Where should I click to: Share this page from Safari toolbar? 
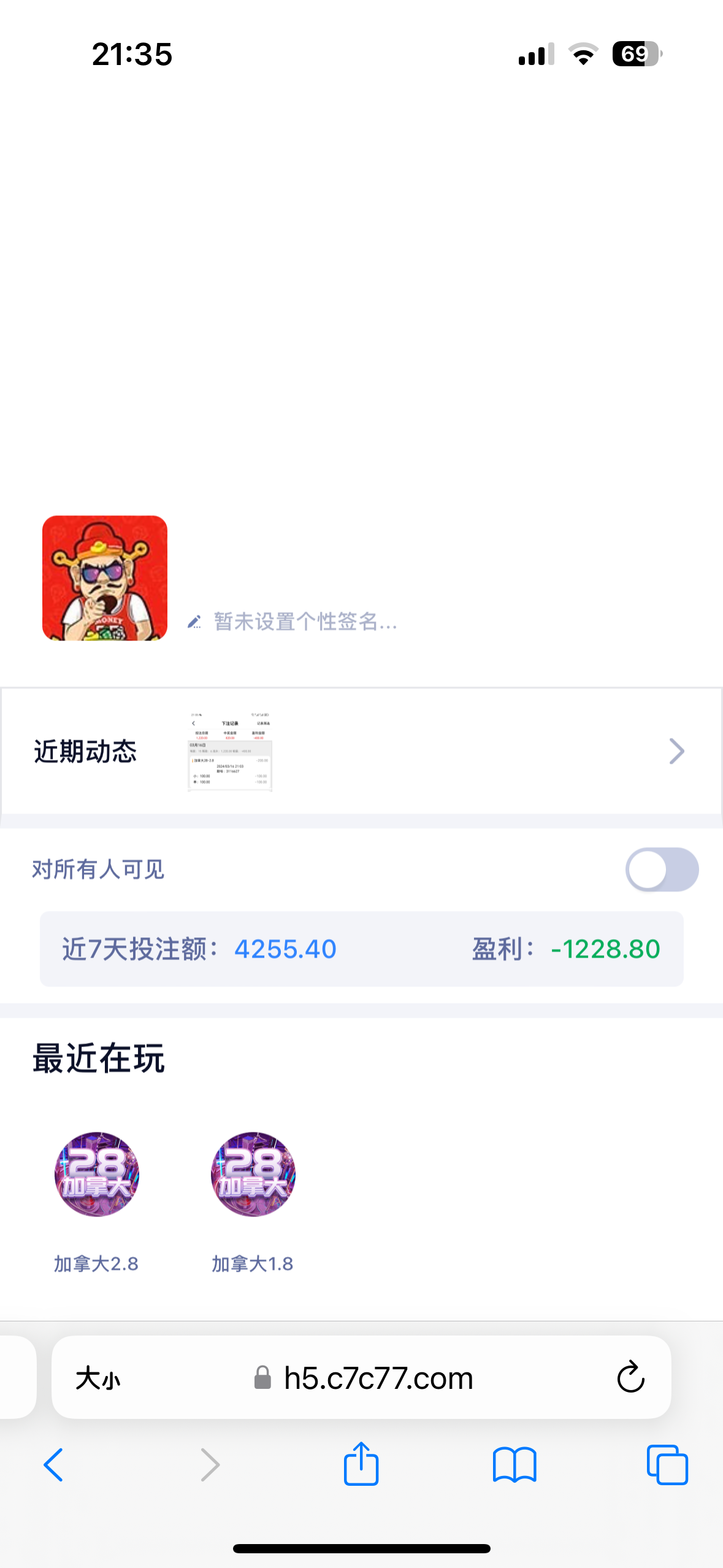point(361,1464)
